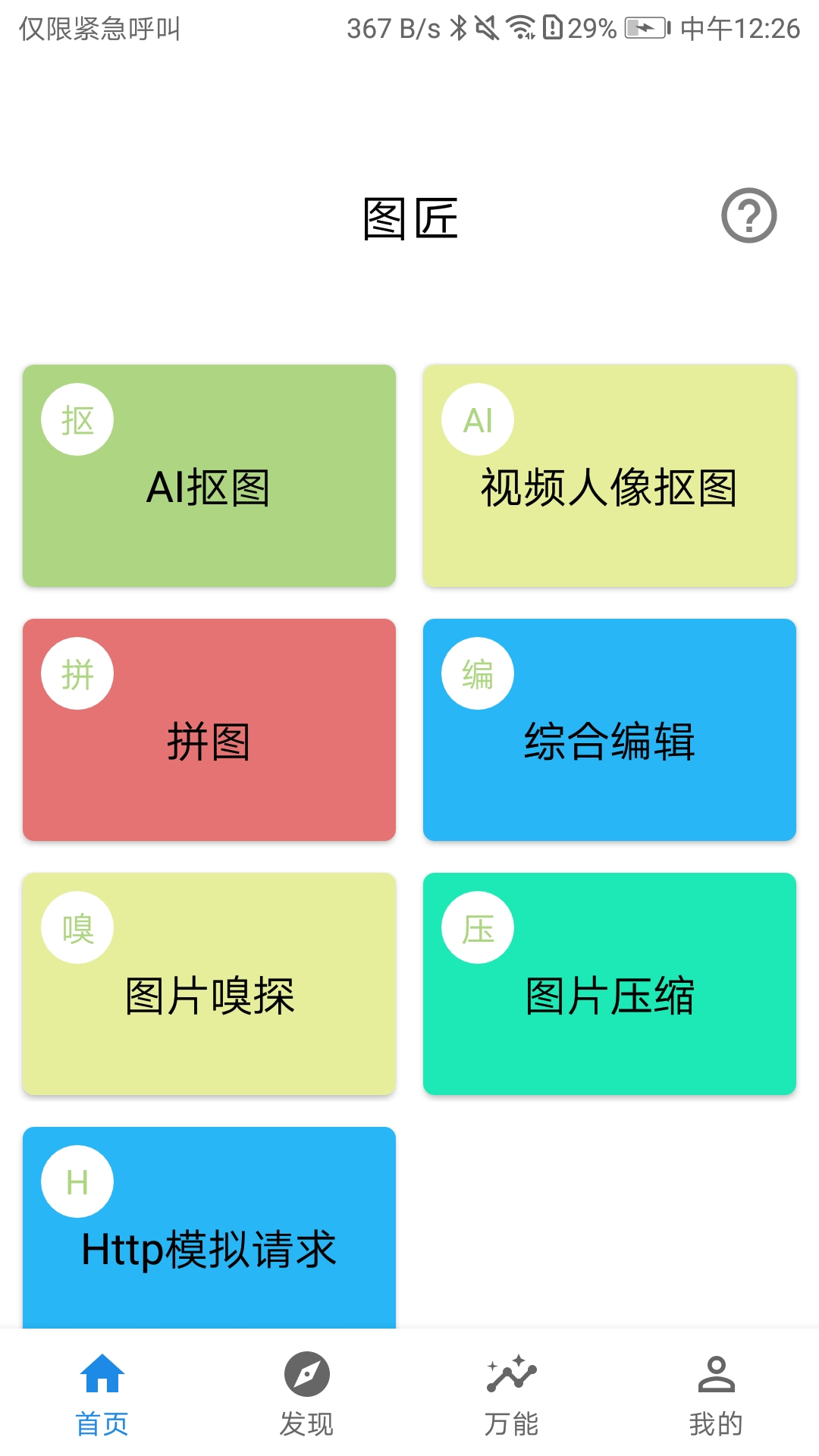Viewport: 819px width, 1456px height.
Task: Open the 拼图 puzzle feature
Action: (x=209, y=743)
